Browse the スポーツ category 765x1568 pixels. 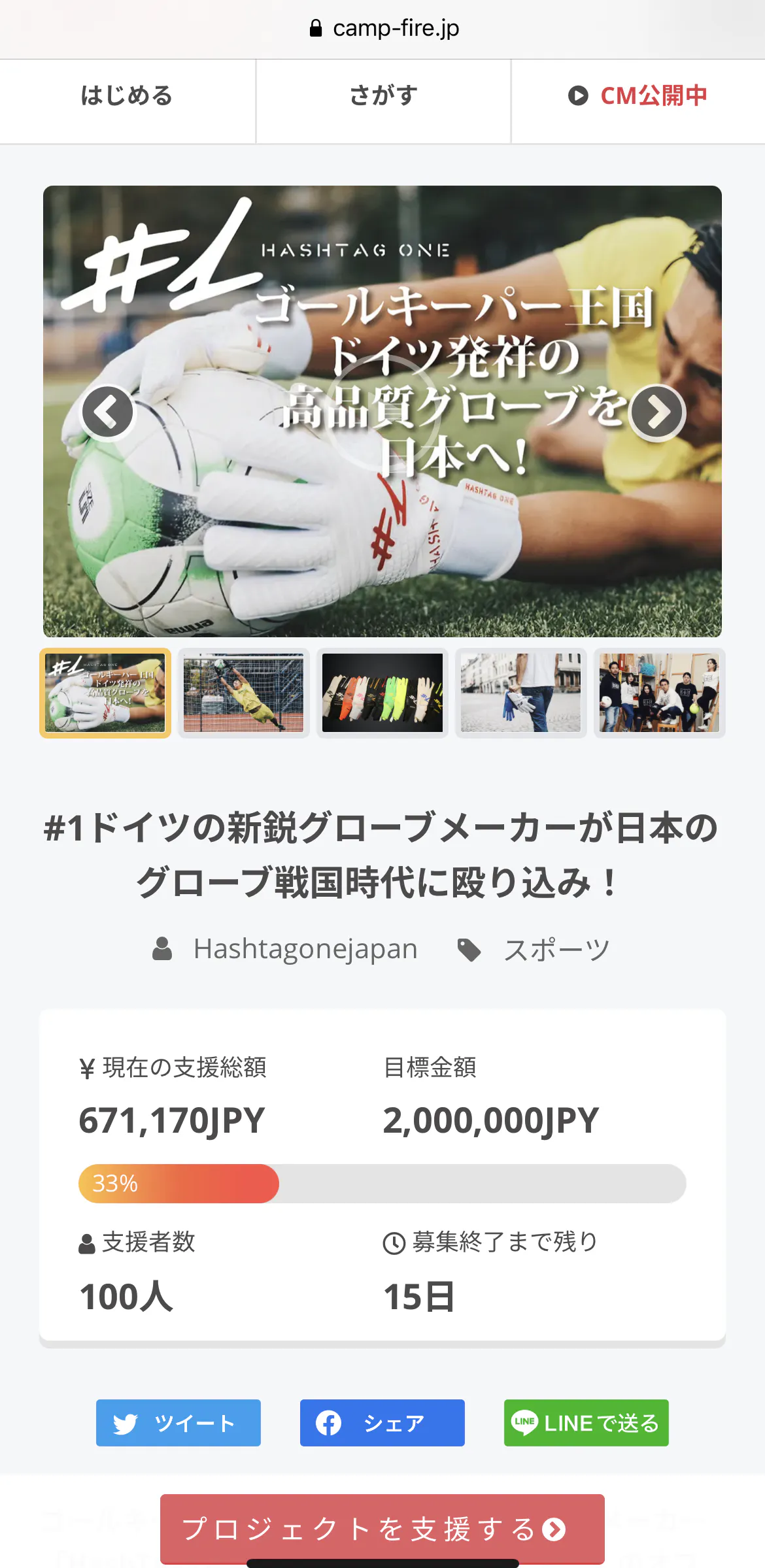click(556, 950)
